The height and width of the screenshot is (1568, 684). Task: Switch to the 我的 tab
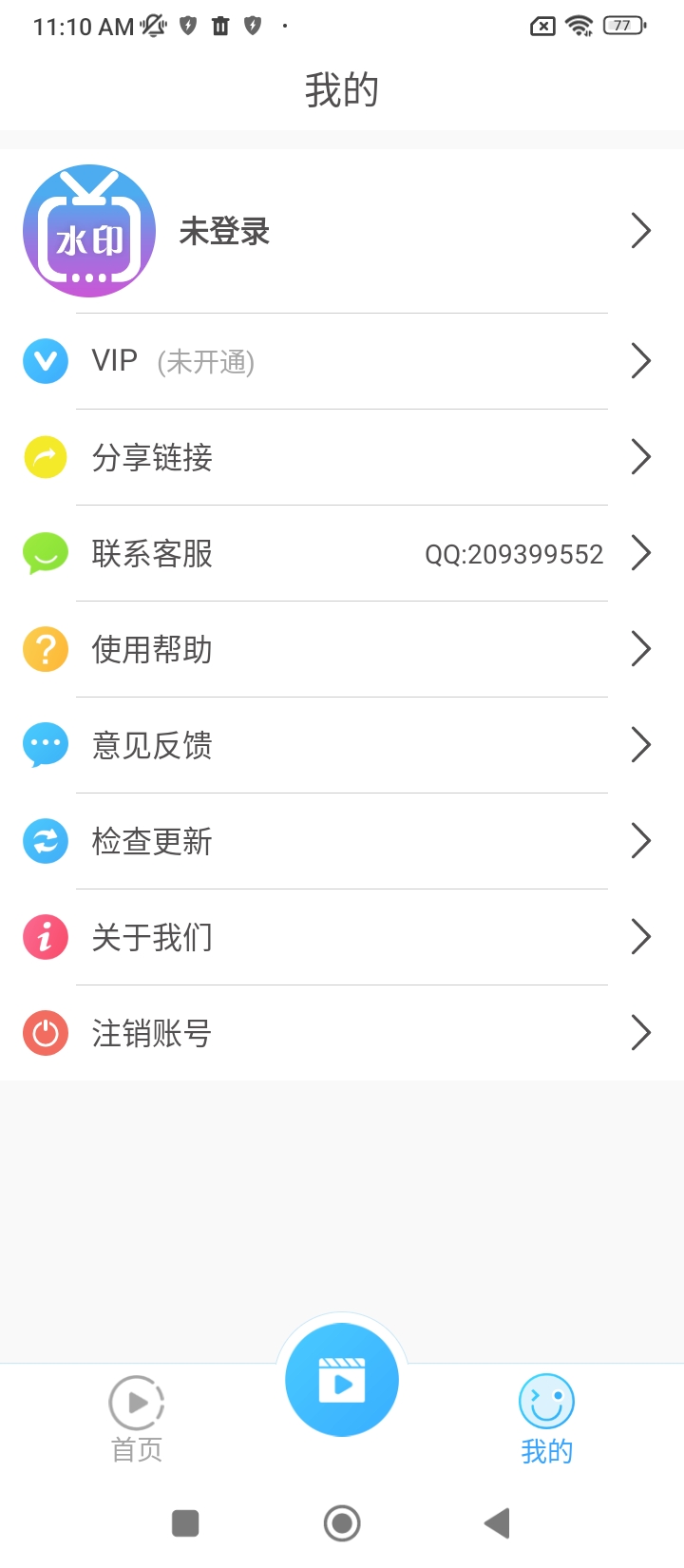(546, 1419)
